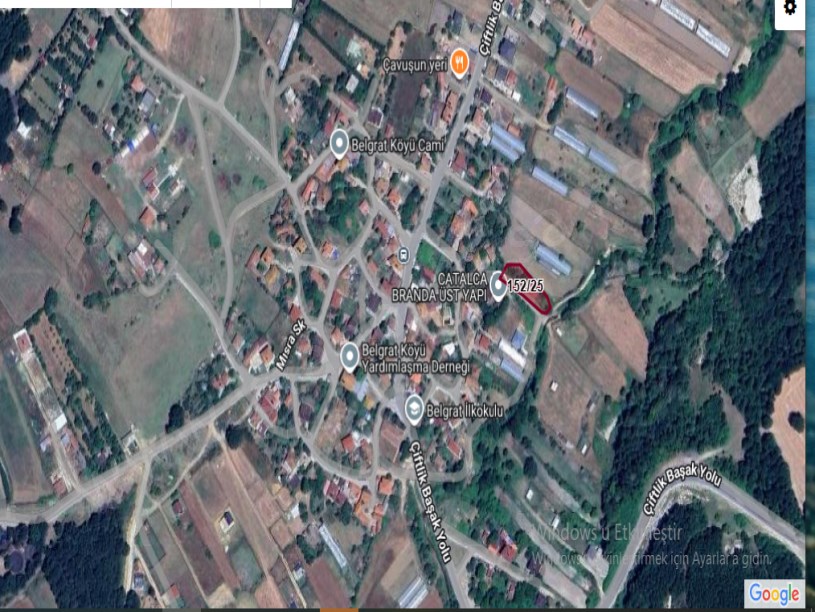Select the Çavuşun yeri restaurant marker

(459, 62)
